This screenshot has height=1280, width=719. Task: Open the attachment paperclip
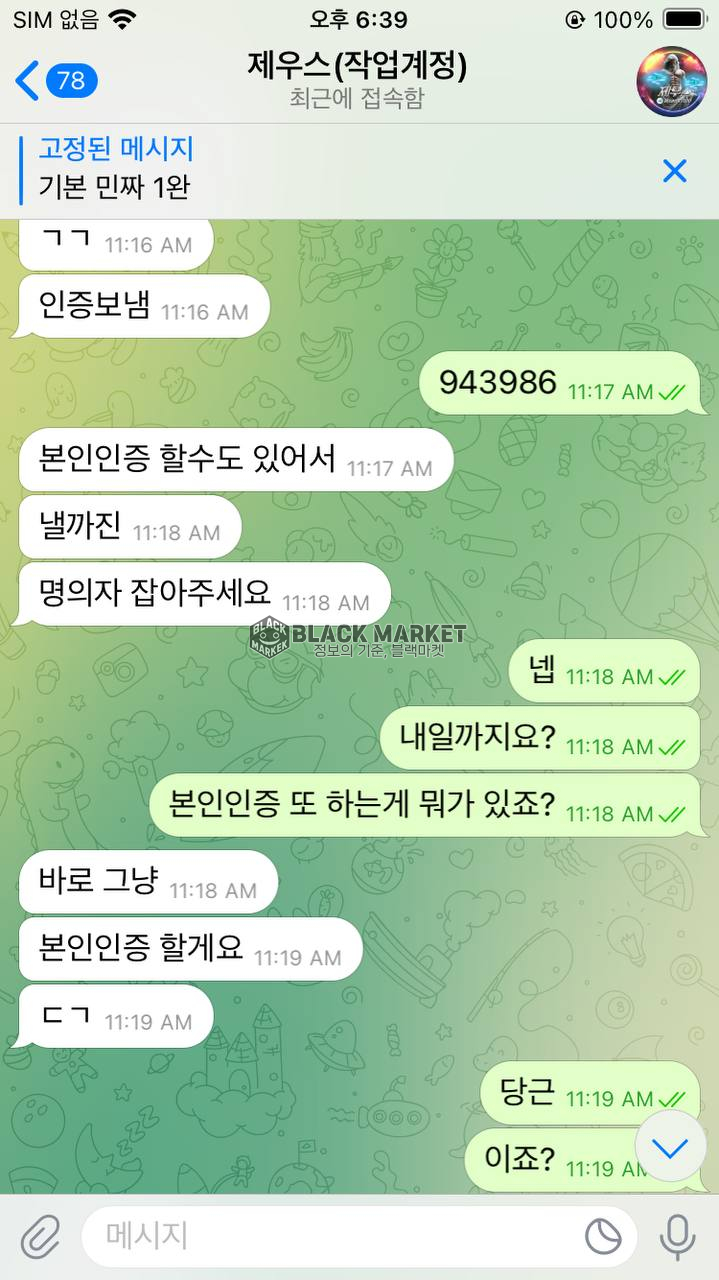click(40, 1236)
